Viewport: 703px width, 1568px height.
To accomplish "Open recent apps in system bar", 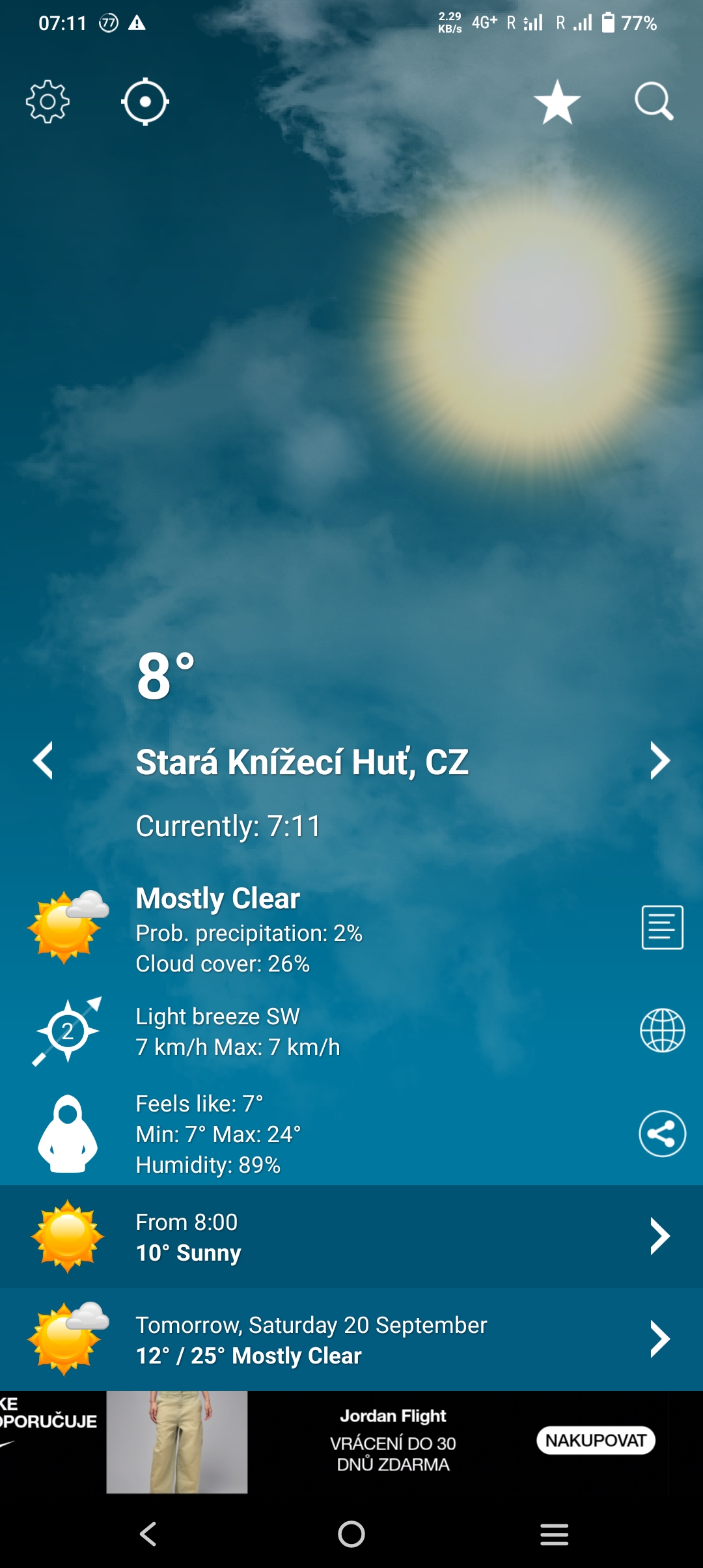I will tap(554, 1534).
